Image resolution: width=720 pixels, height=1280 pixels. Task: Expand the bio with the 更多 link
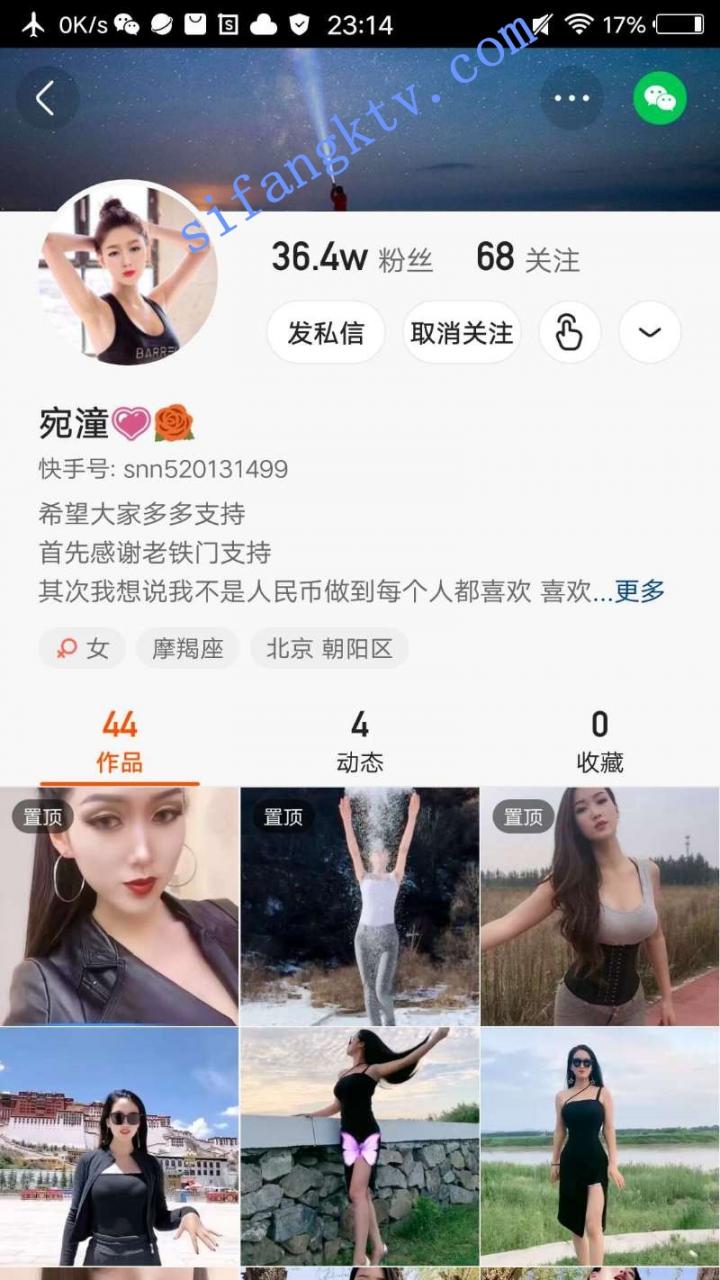640,591
